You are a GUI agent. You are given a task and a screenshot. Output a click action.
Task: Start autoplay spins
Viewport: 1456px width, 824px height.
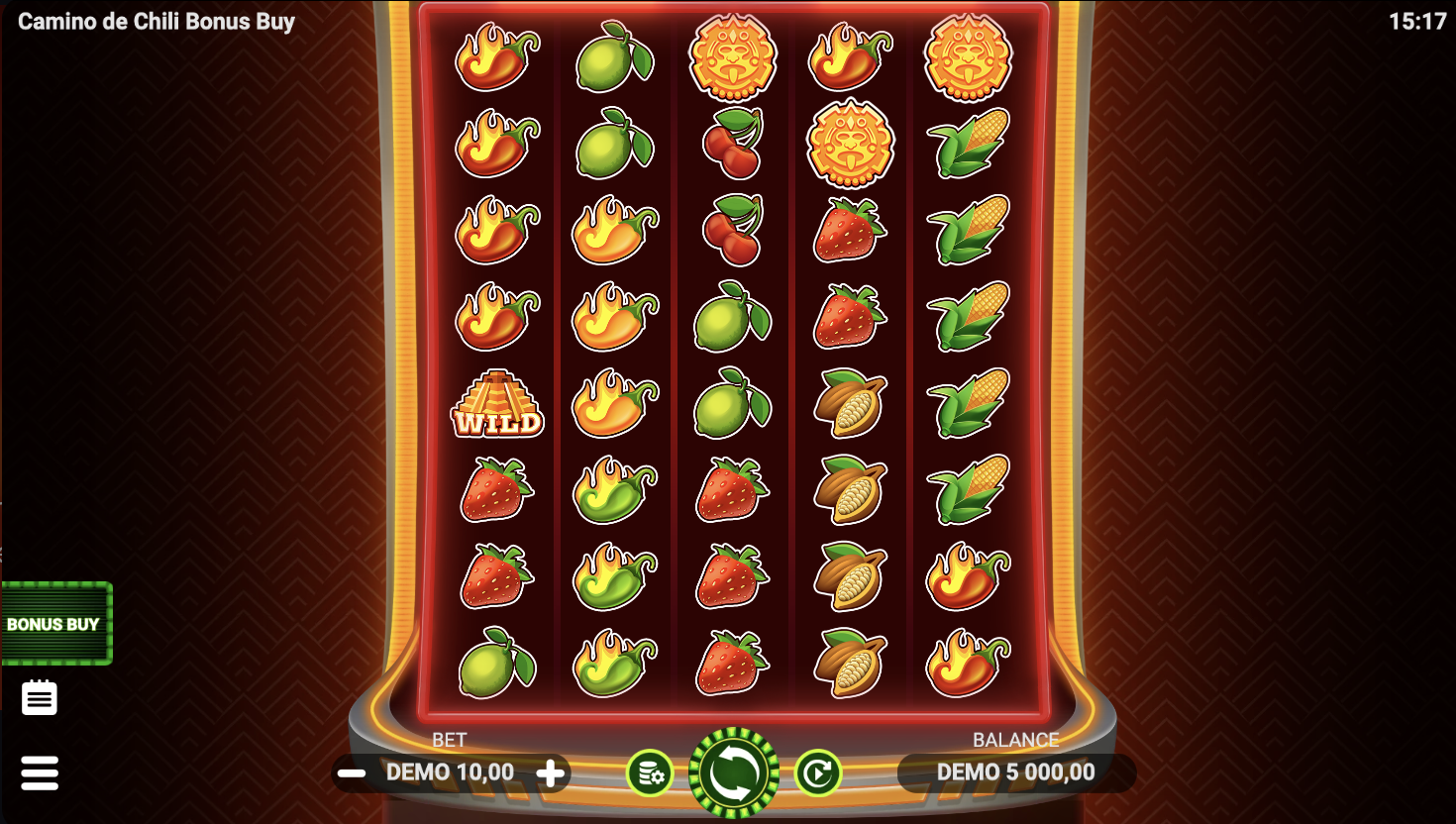click(818, 773)
